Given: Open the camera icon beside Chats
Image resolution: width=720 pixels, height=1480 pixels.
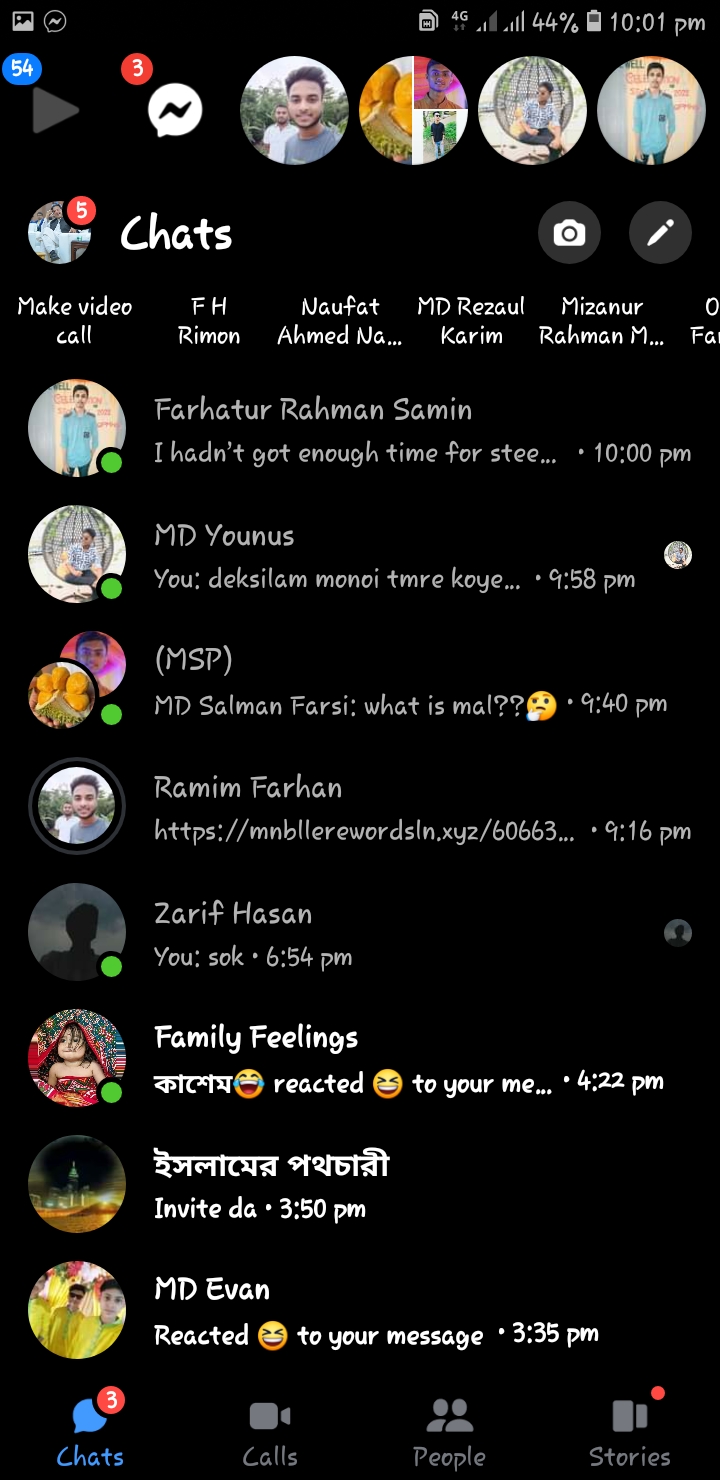Looking at the screenshot, I should pos(569,233).
